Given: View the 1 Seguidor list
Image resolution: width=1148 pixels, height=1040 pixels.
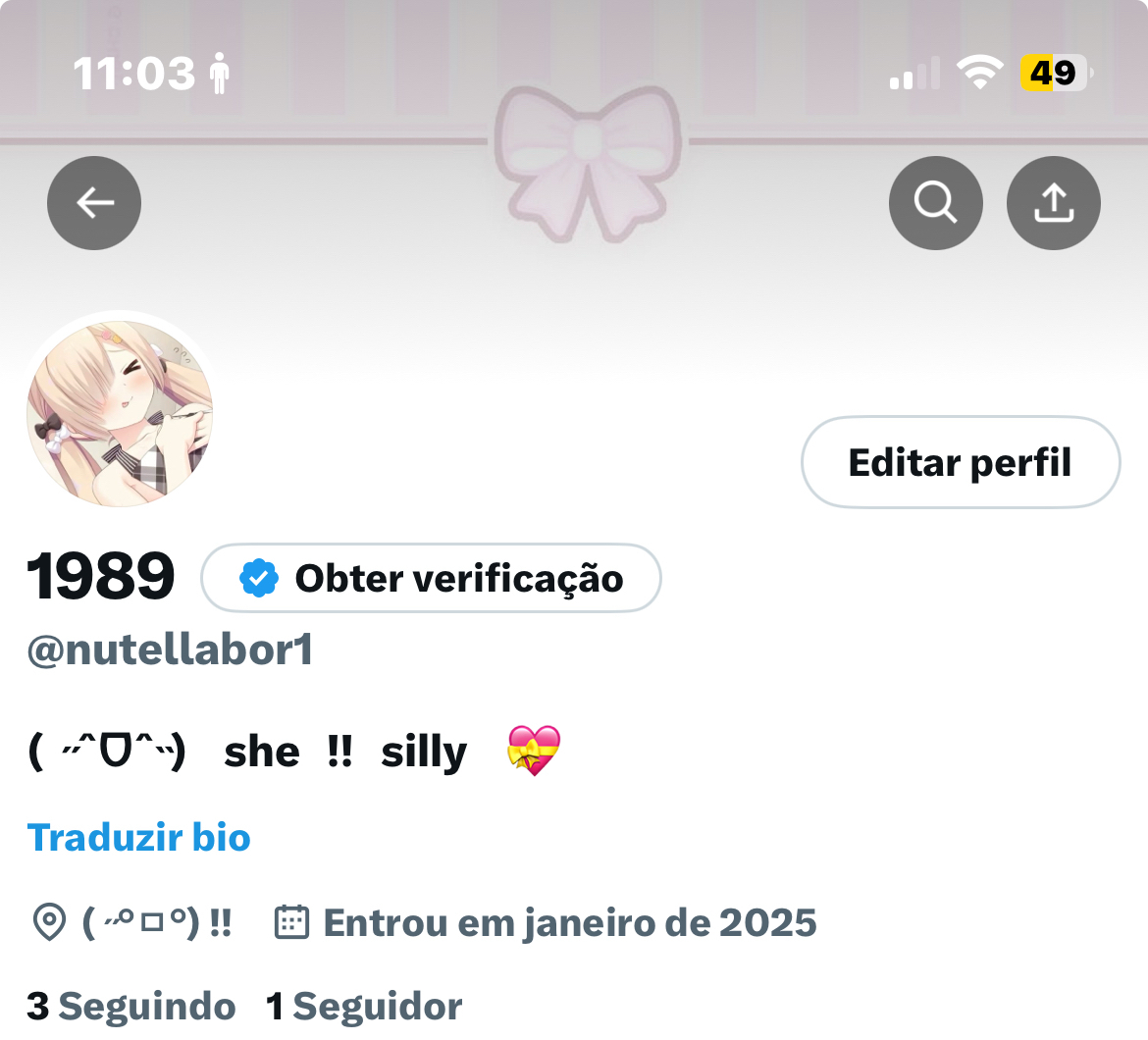Looking at the screenshot, I should coord(364,1007).
